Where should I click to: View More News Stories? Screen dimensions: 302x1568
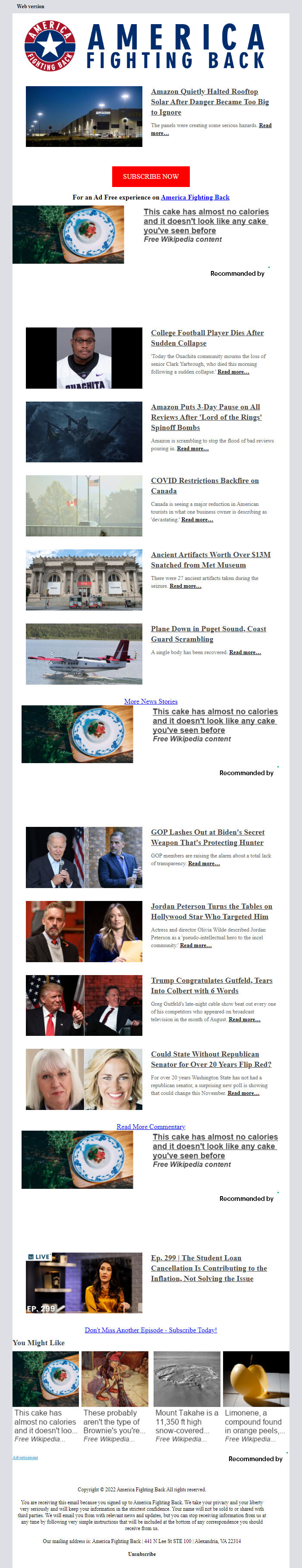coord(151,701)
